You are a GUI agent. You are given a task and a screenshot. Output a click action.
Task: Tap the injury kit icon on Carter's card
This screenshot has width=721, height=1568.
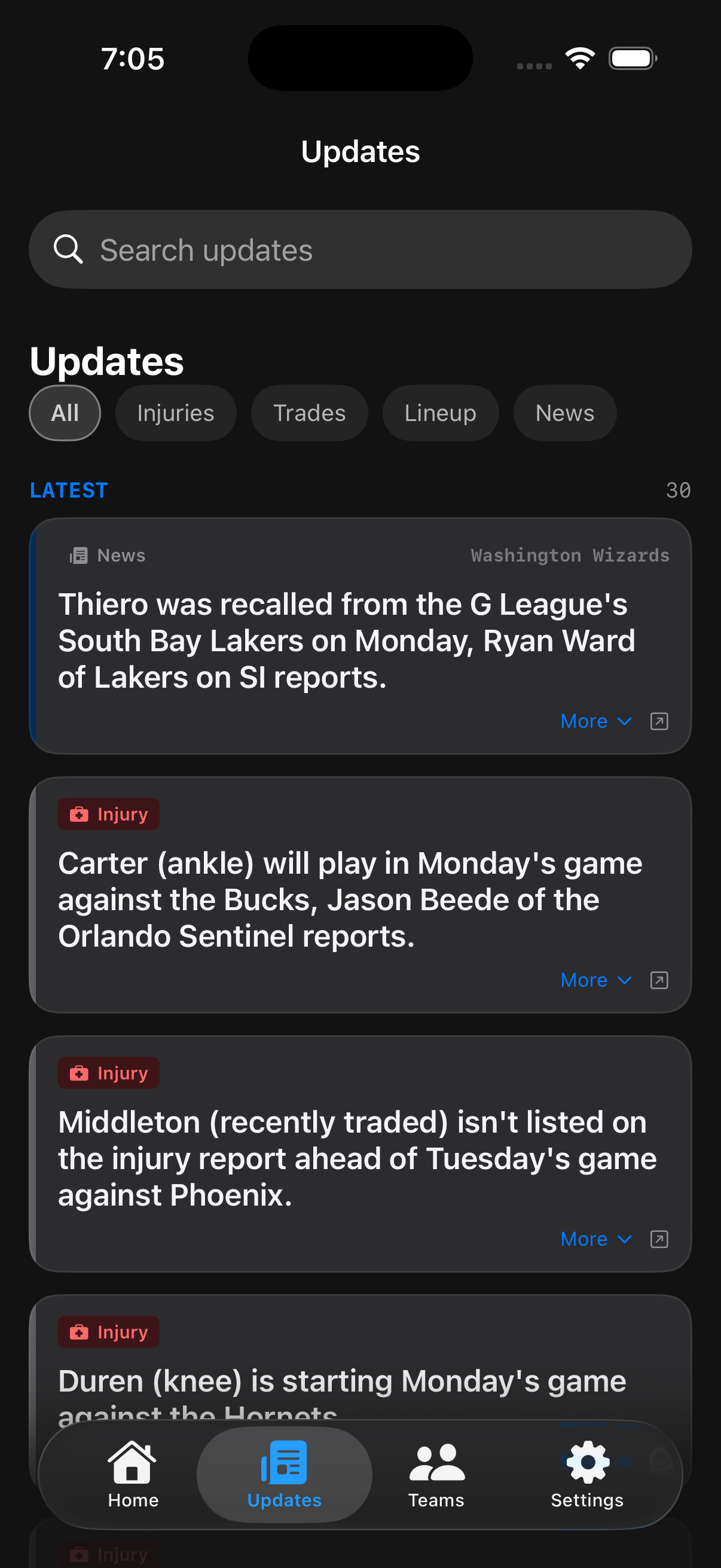point(79,813)
